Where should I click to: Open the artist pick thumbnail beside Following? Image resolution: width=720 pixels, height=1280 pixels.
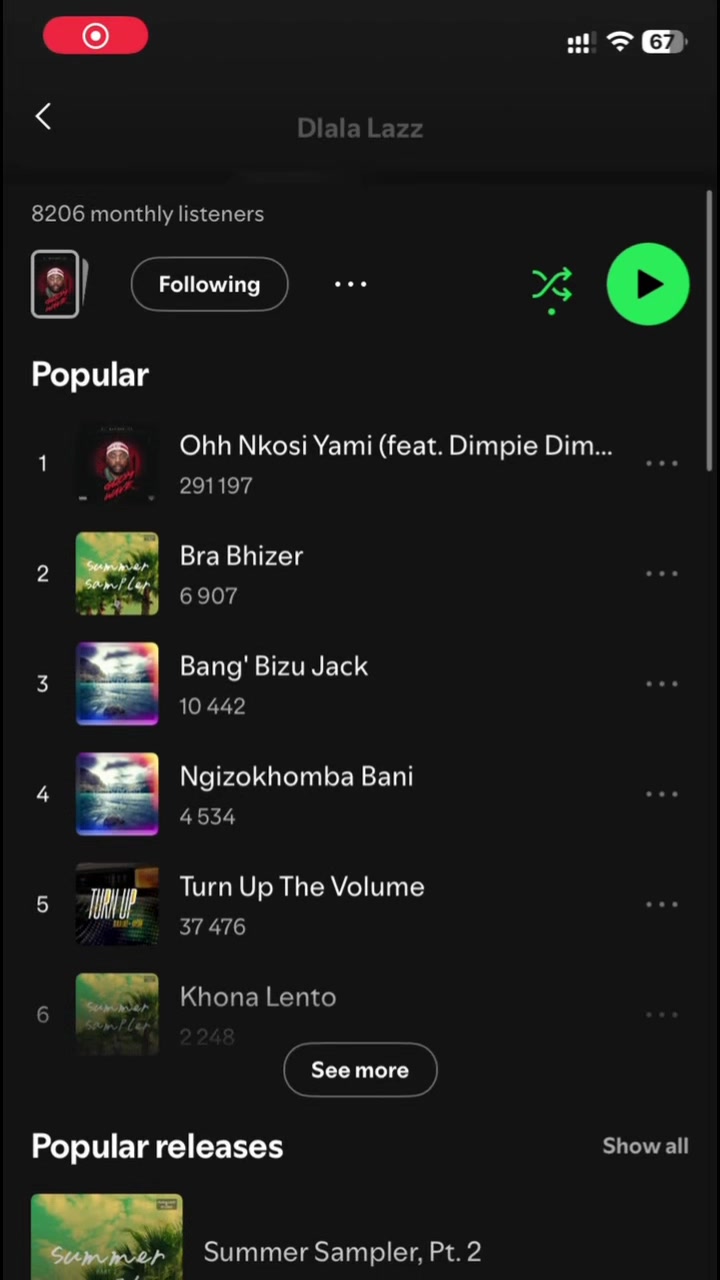58,284
